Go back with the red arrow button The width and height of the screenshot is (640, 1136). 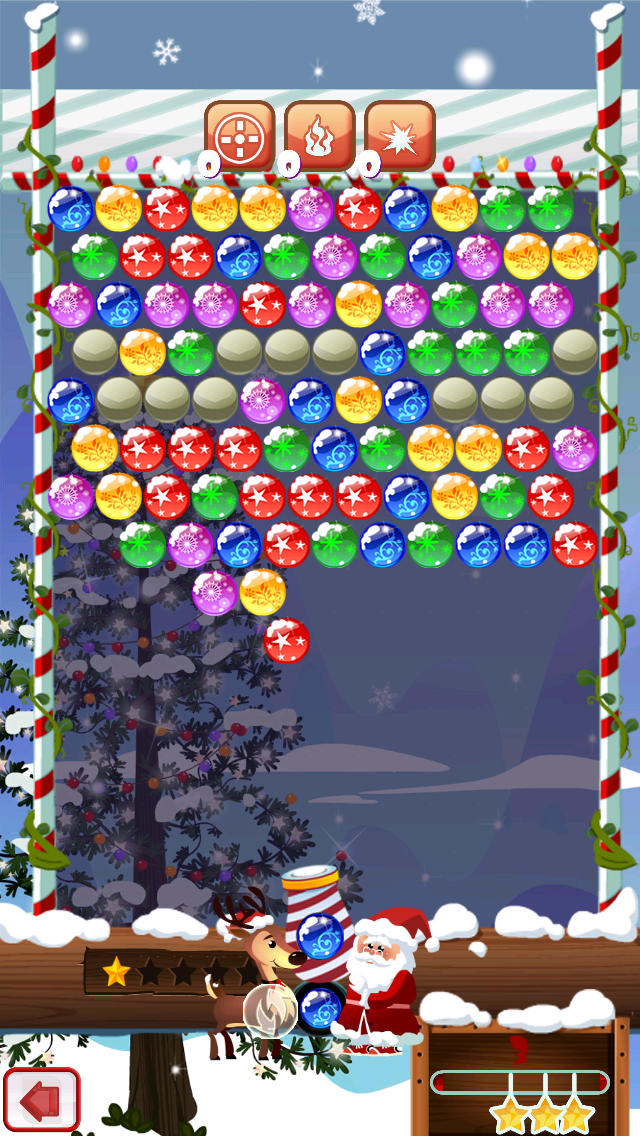(x=41, y=1100)
